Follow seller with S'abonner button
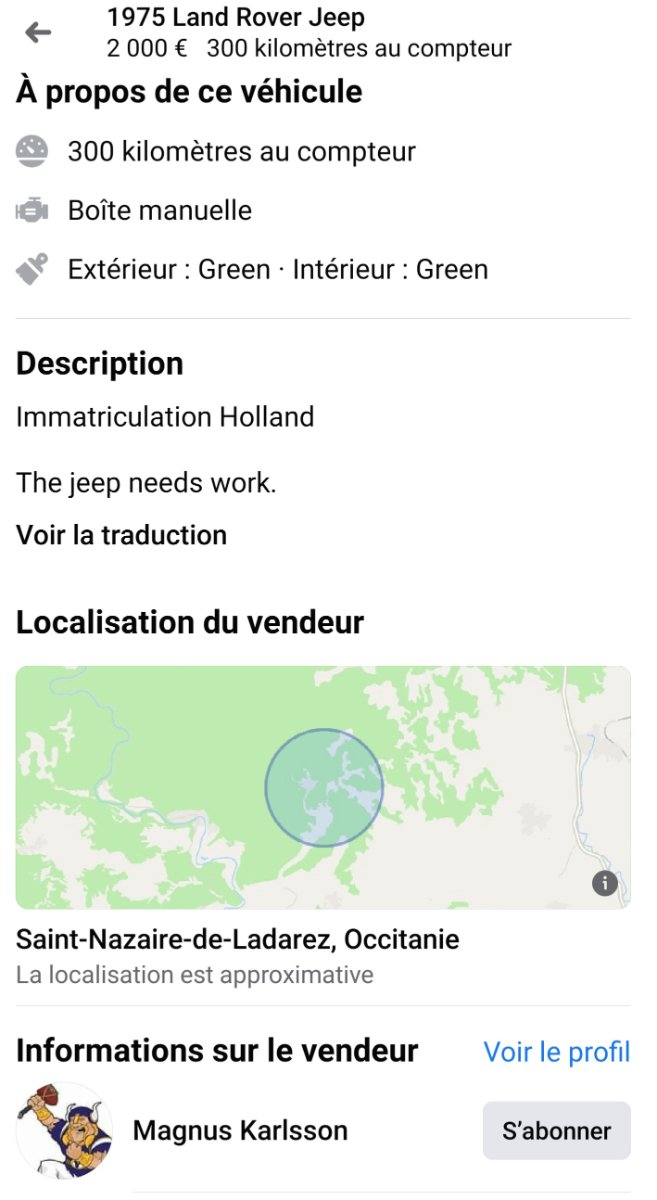 [x=556, y=1131]
